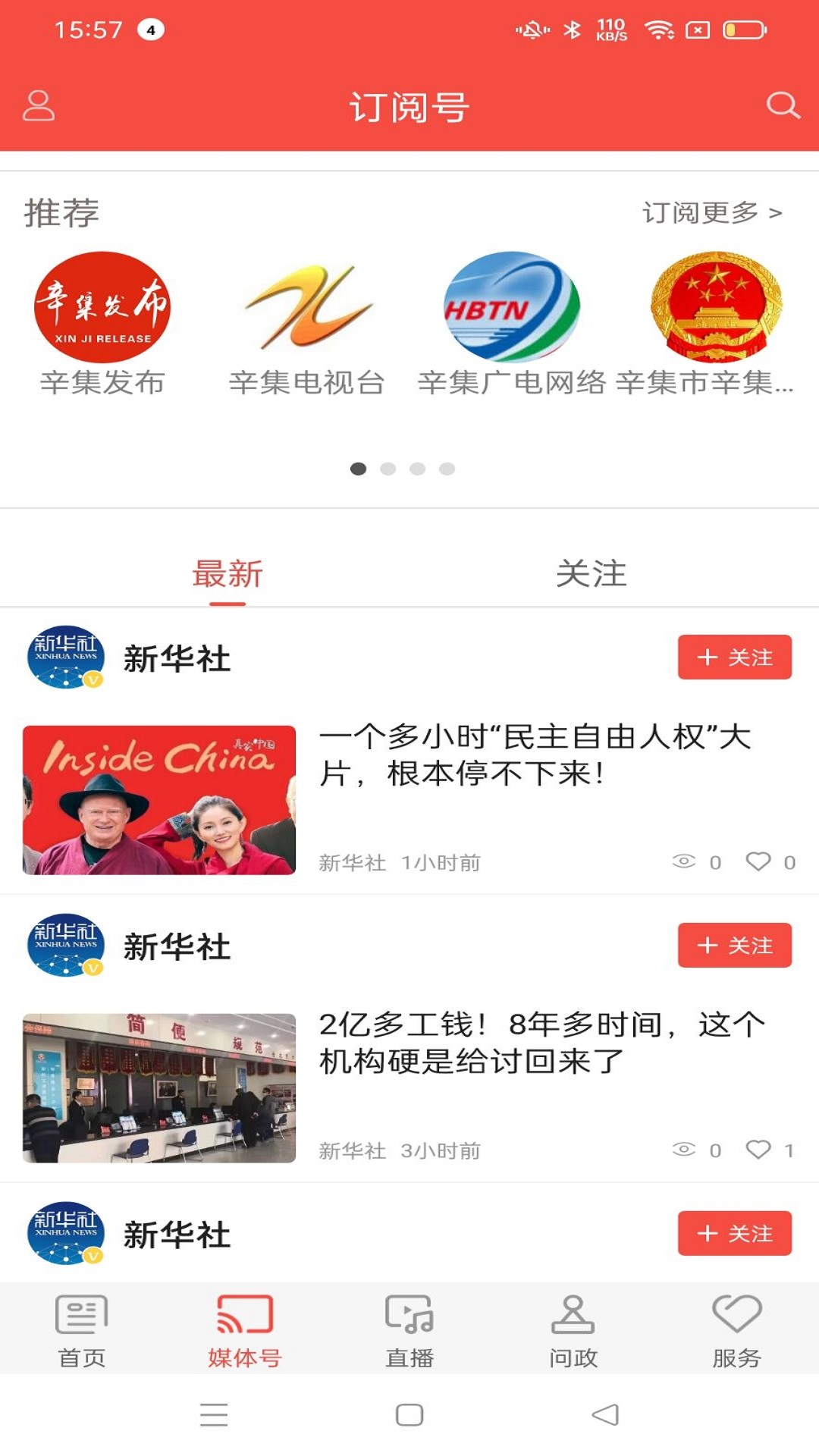The height and width of the screenshot is (1456, 819).
Task: Switch to the 最新 tab
Action: (227, 574)
